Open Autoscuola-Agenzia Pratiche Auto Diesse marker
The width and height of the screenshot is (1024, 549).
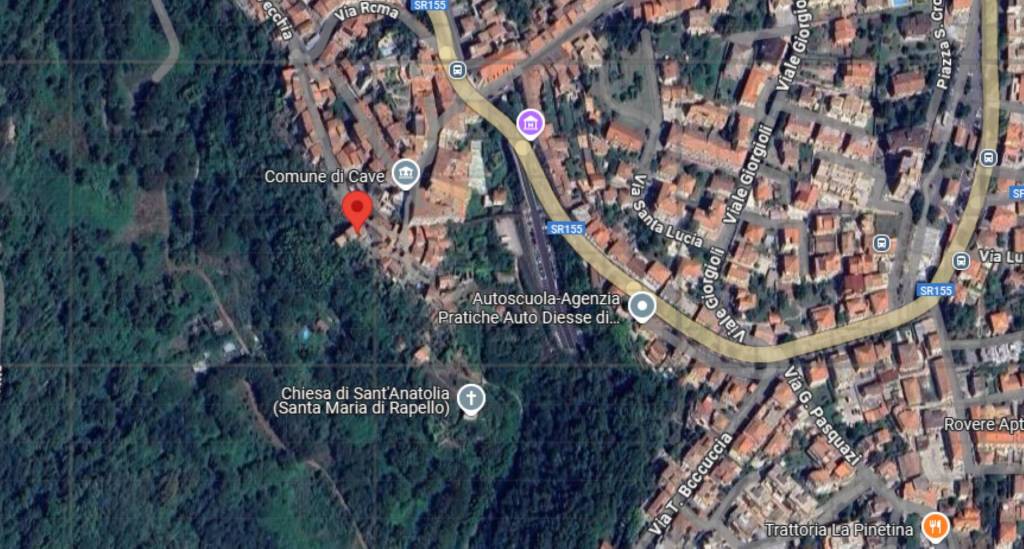[642, 306]
